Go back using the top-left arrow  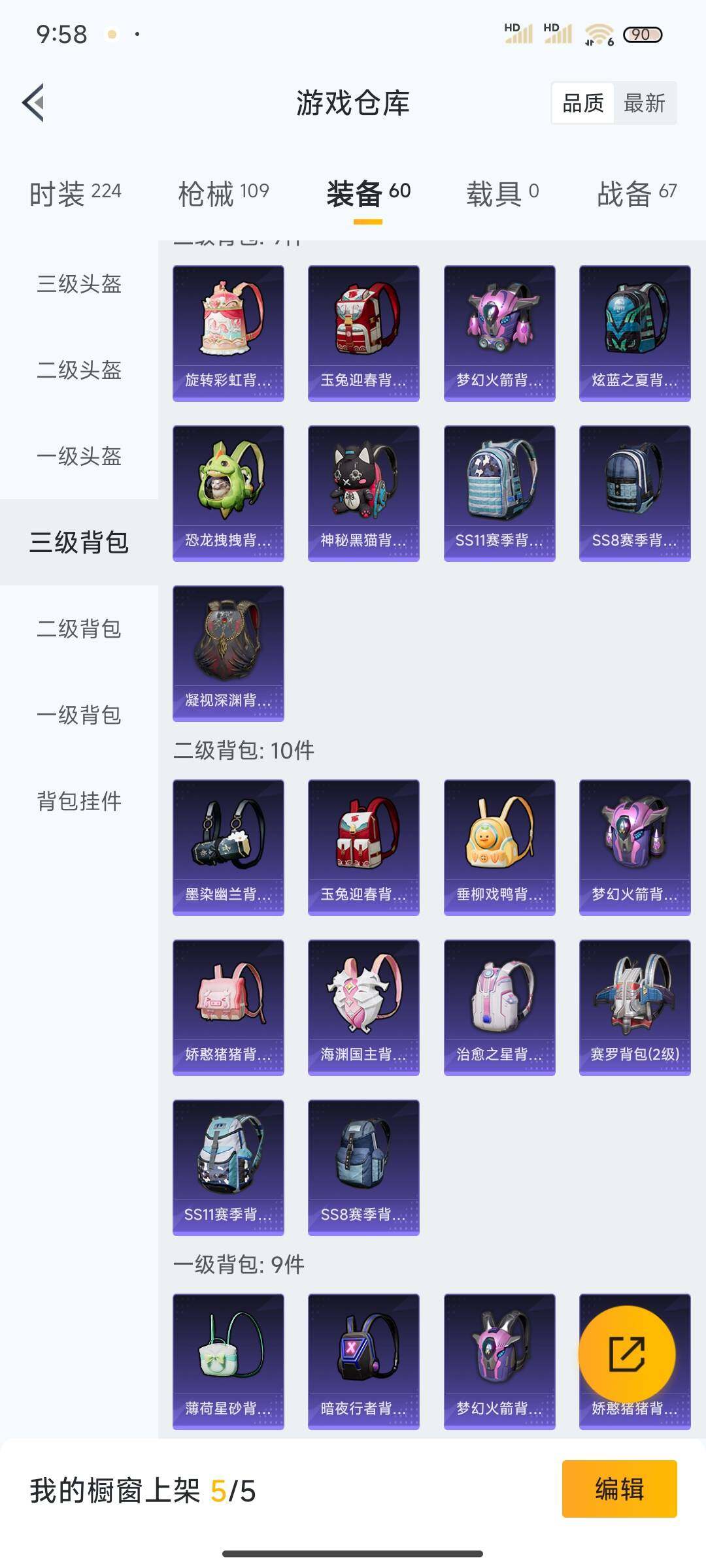tap(34, 103)
